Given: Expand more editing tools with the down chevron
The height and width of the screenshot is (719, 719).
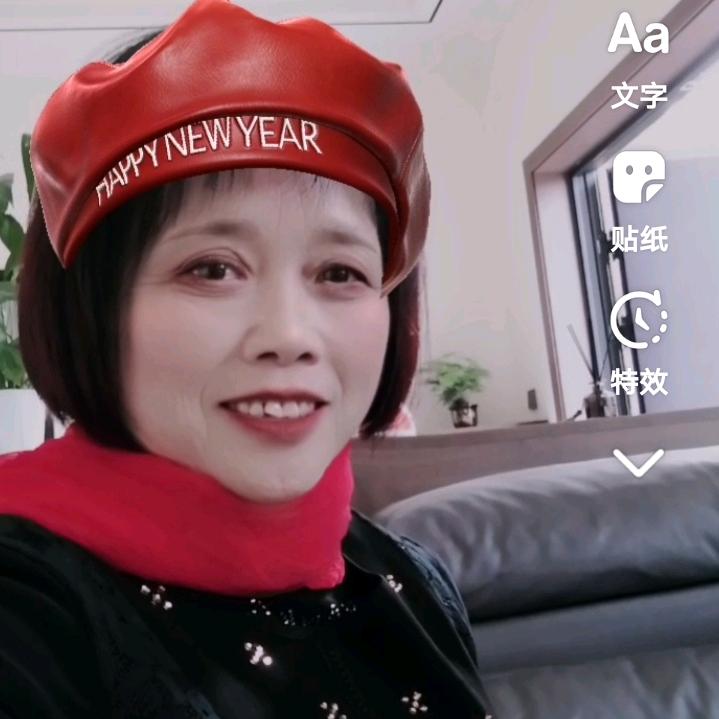Looking at the screenshot, I should [x=638, y=463].
